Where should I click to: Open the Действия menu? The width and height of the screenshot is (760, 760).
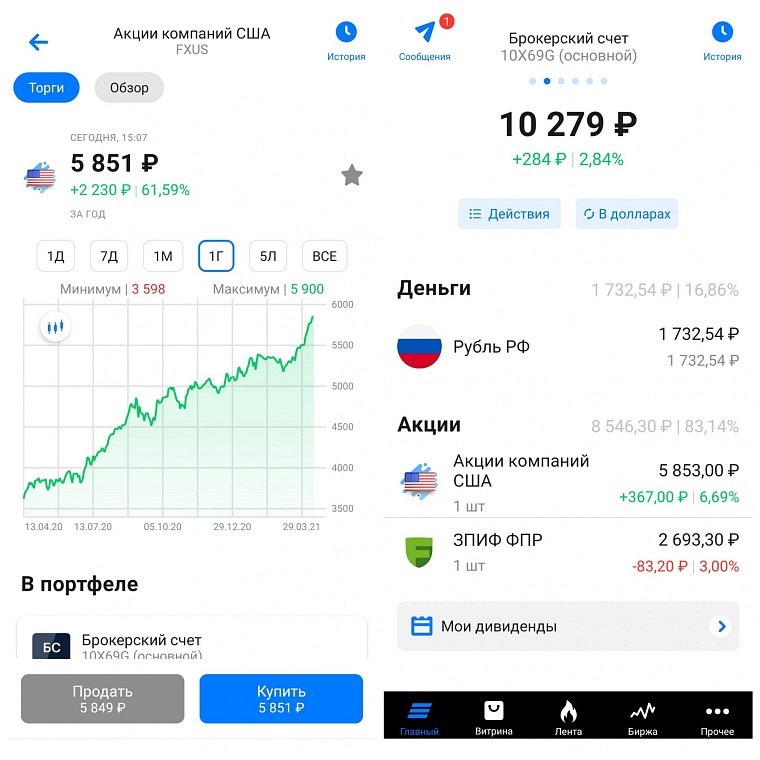coord(509,213)
